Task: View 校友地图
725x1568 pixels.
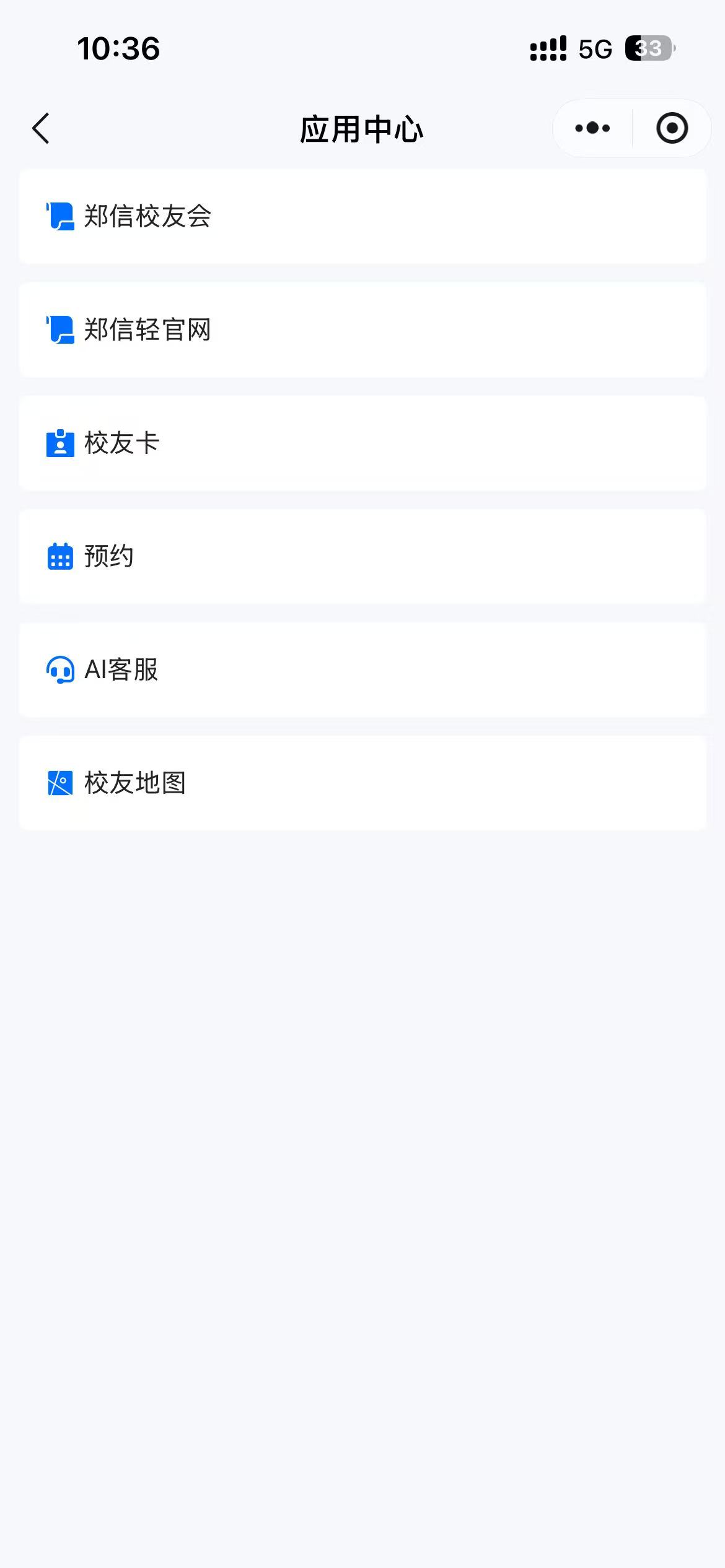Action: coord(362,783)
